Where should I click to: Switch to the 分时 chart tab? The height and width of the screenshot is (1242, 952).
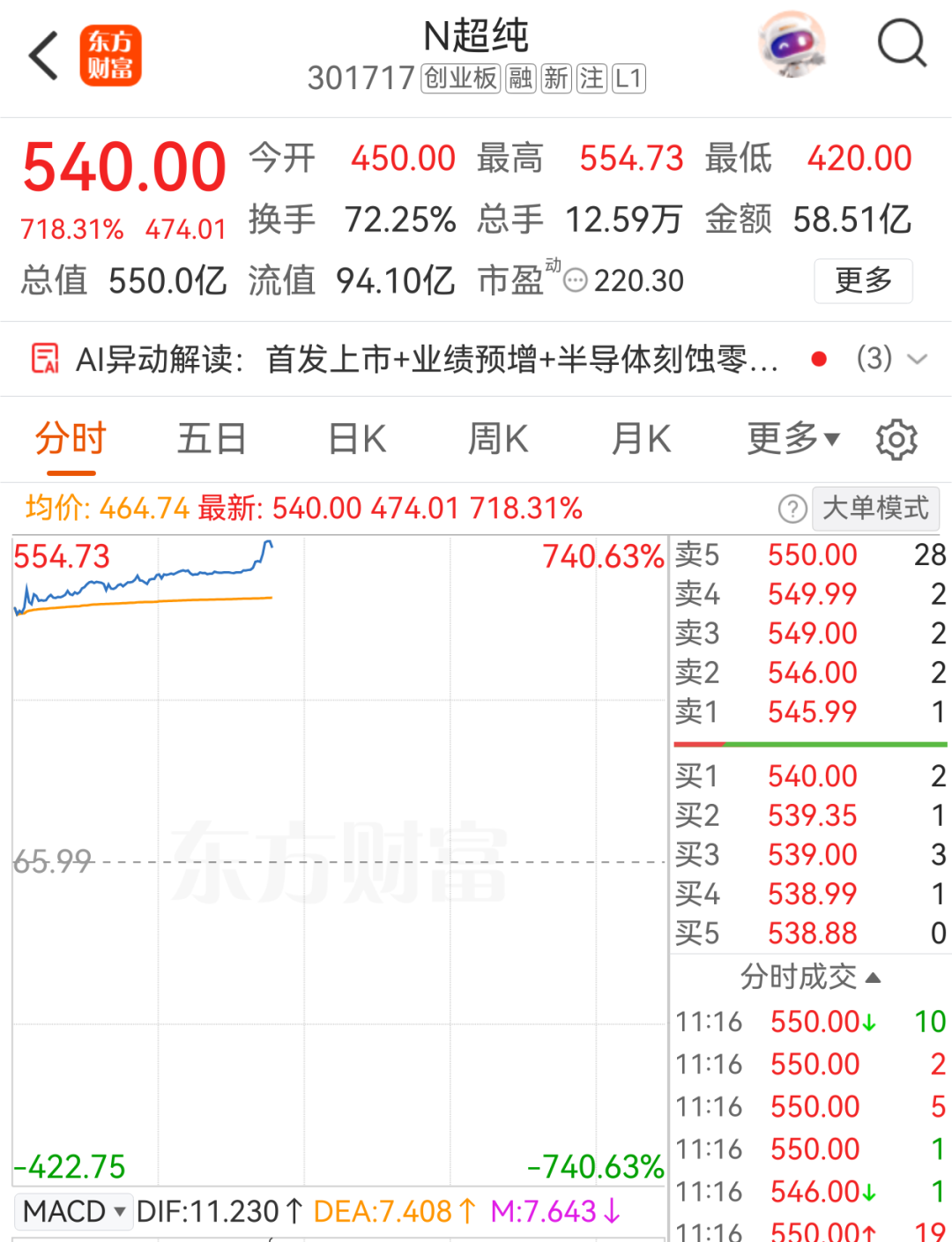(x=71, y=439)
